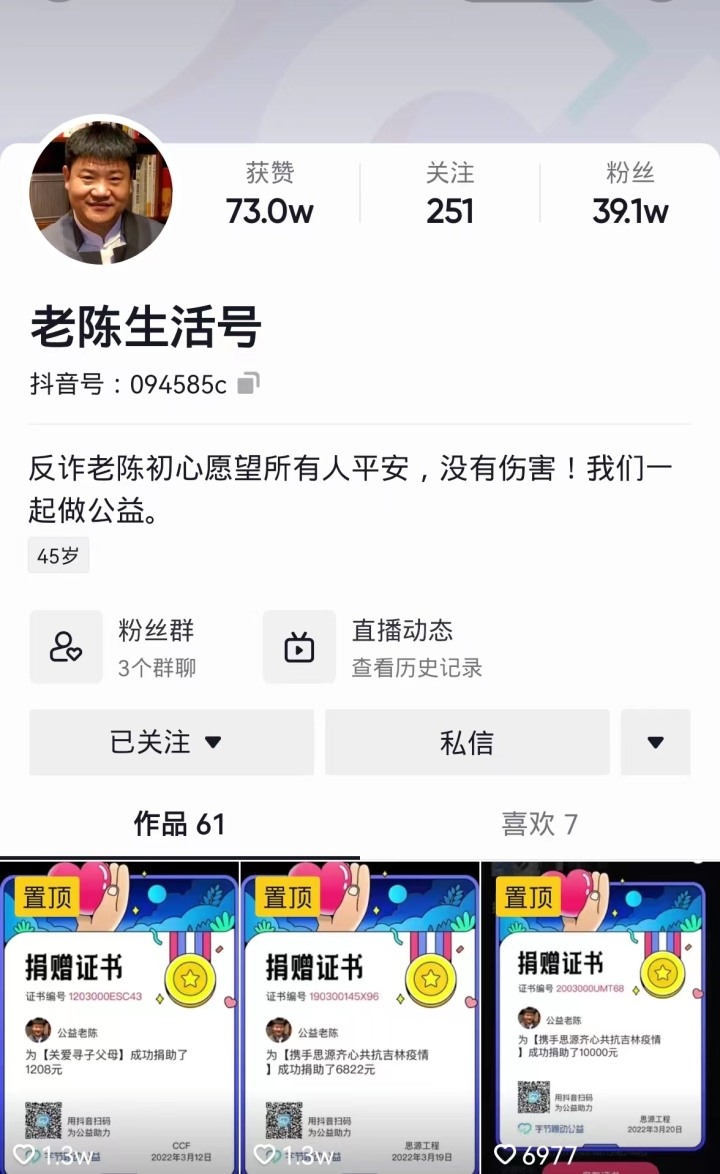The height and width of the screenshot is (1174, 720).
Task: Switch to the 作品 61 tab
Action: pos(179,825)
